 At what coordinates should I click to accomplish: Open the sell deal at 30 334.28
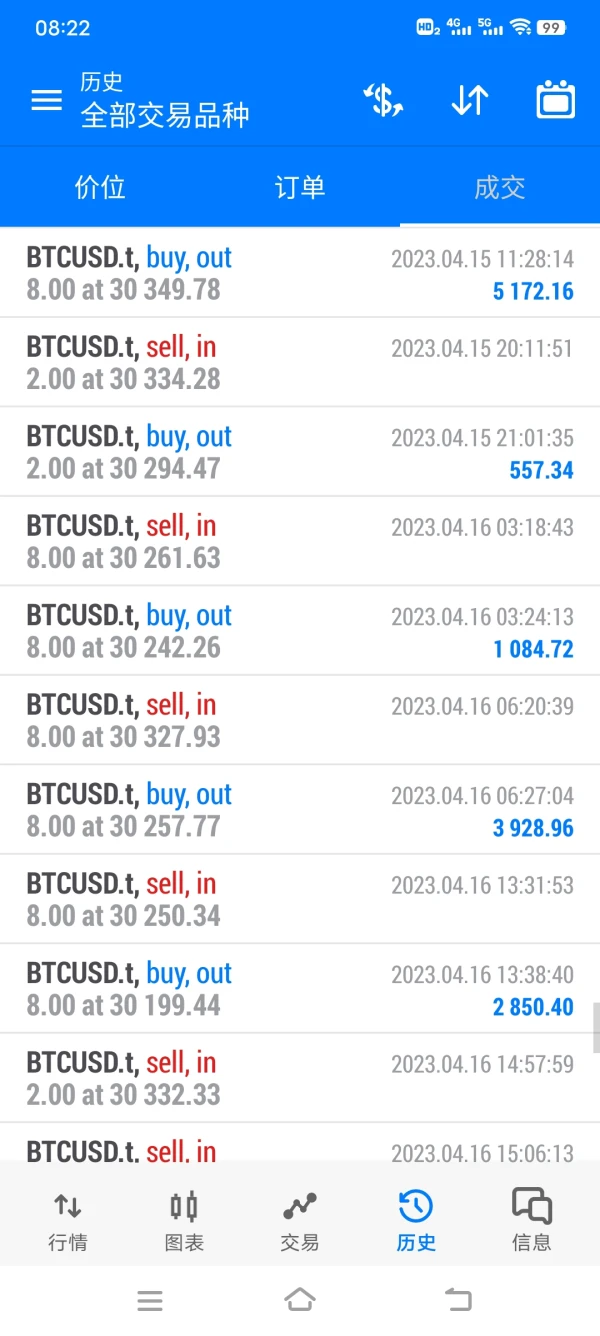[x=300, y=363]
